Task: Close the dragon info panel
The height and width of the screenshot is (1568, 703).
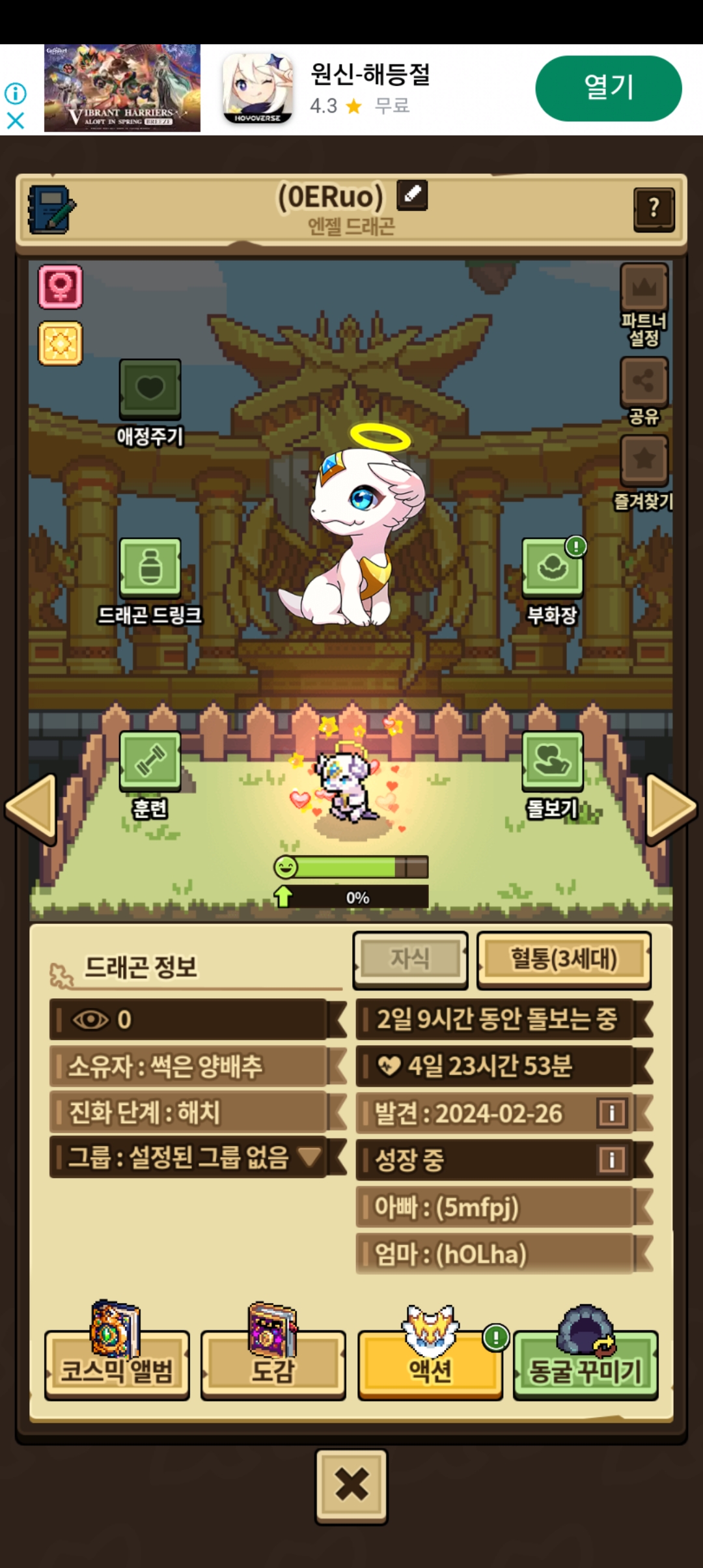Action: point(351,1487)
